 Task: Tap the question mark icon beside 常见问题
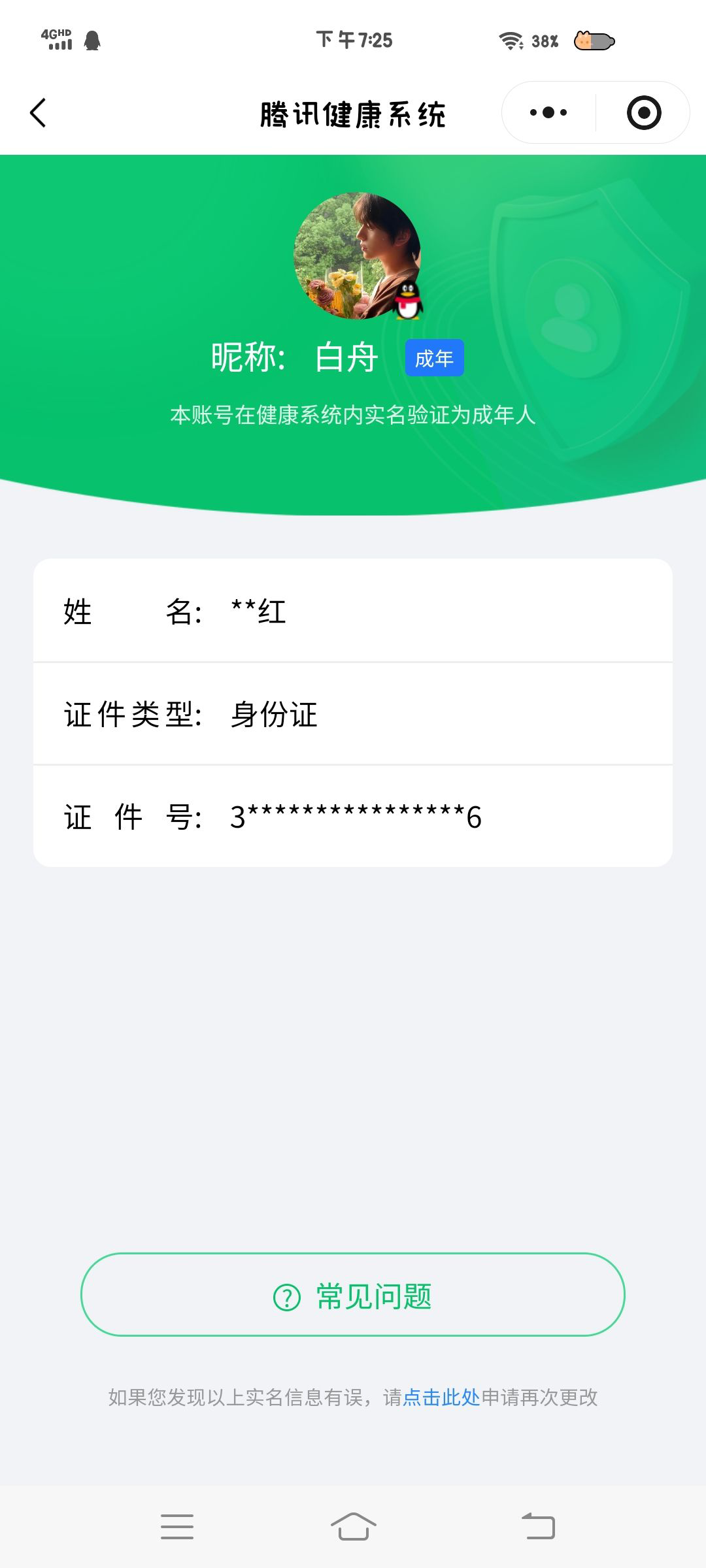(287, 1296)
